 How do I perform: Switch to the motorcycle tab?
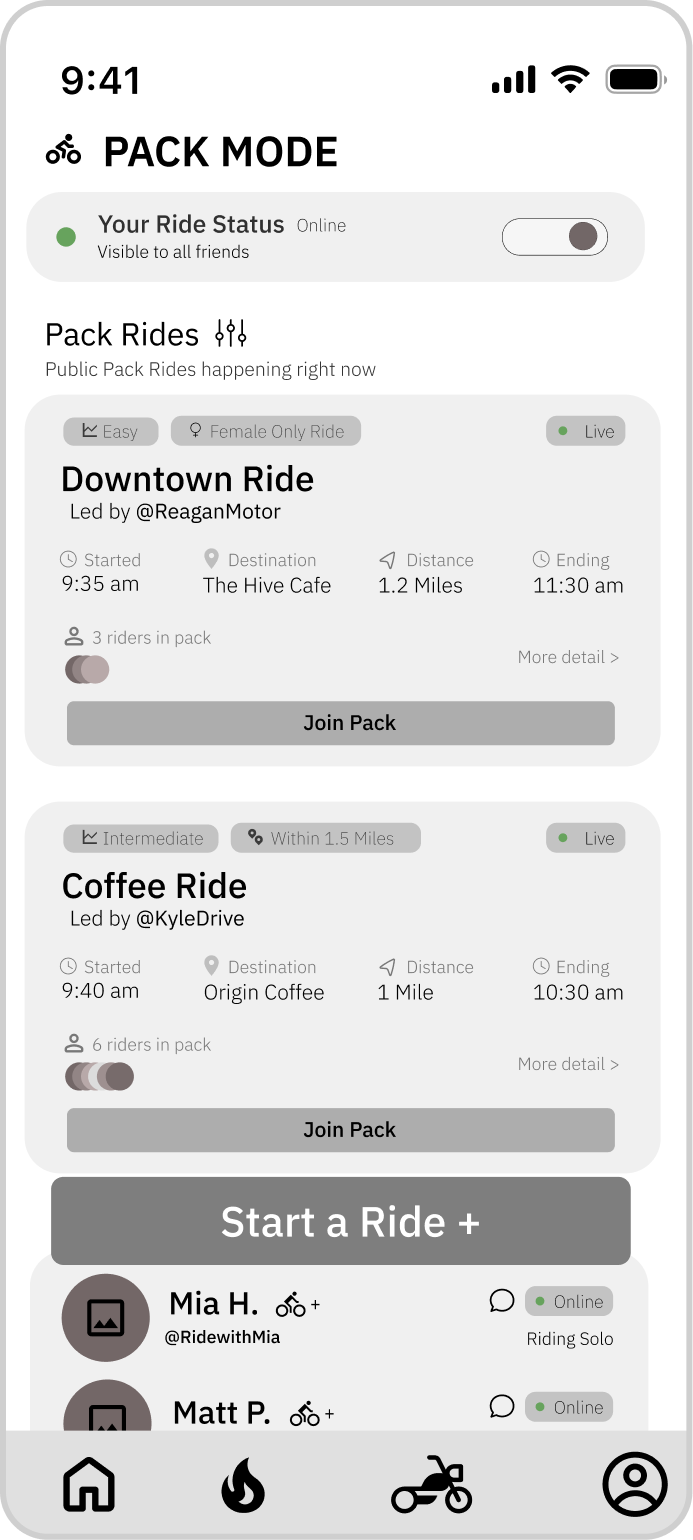(431, 1485)
